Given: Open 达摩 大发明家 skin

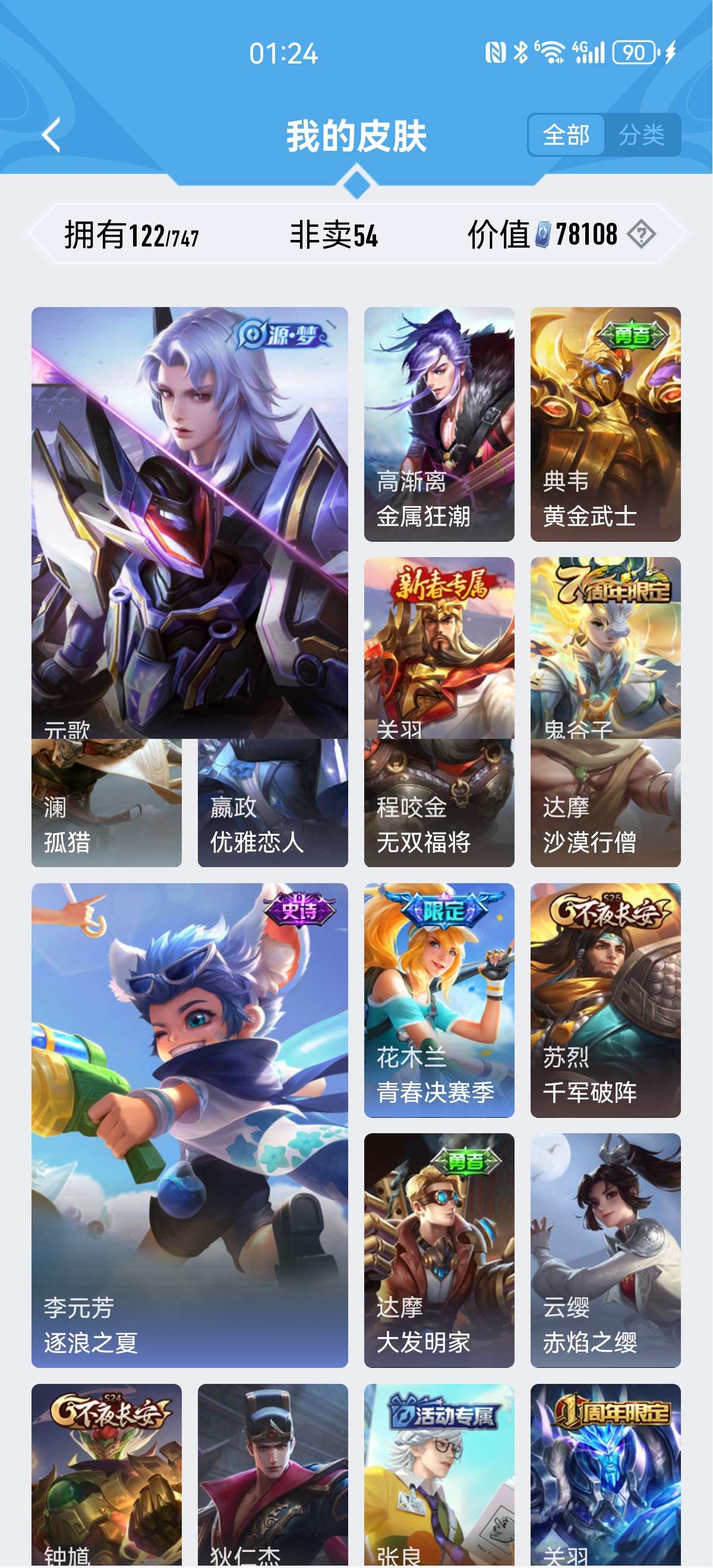Looking at the screenshot, I should [x=439, y=1250].
